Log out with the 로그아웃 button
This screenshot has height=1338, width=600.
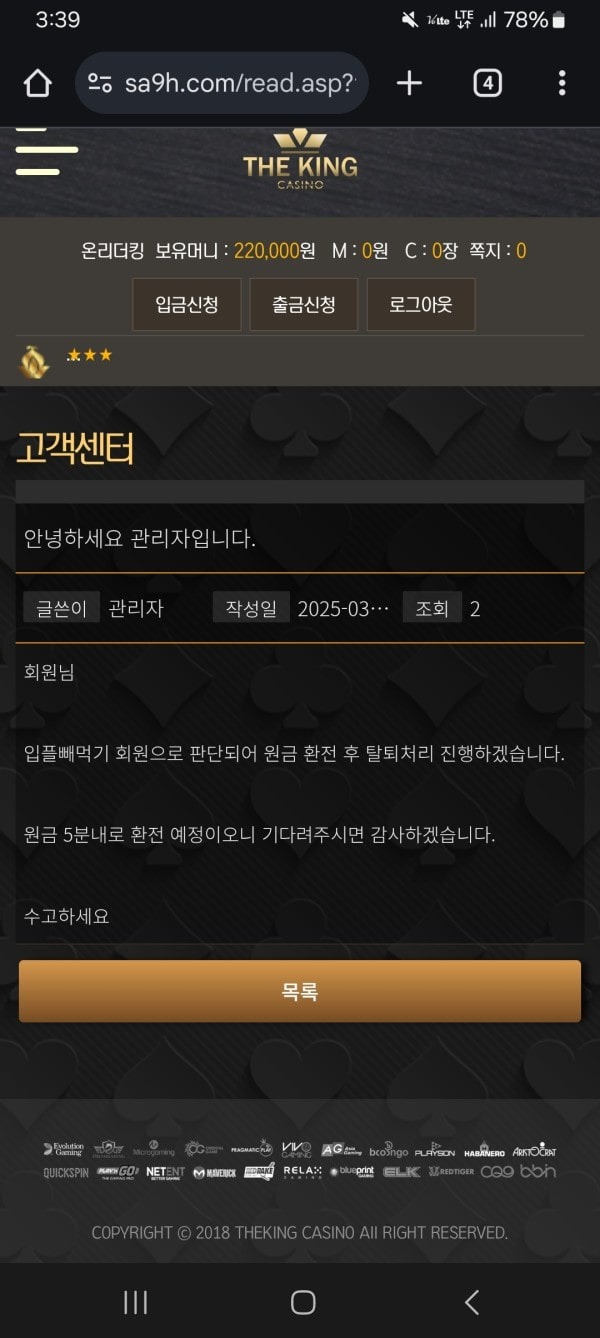point(420,305)
